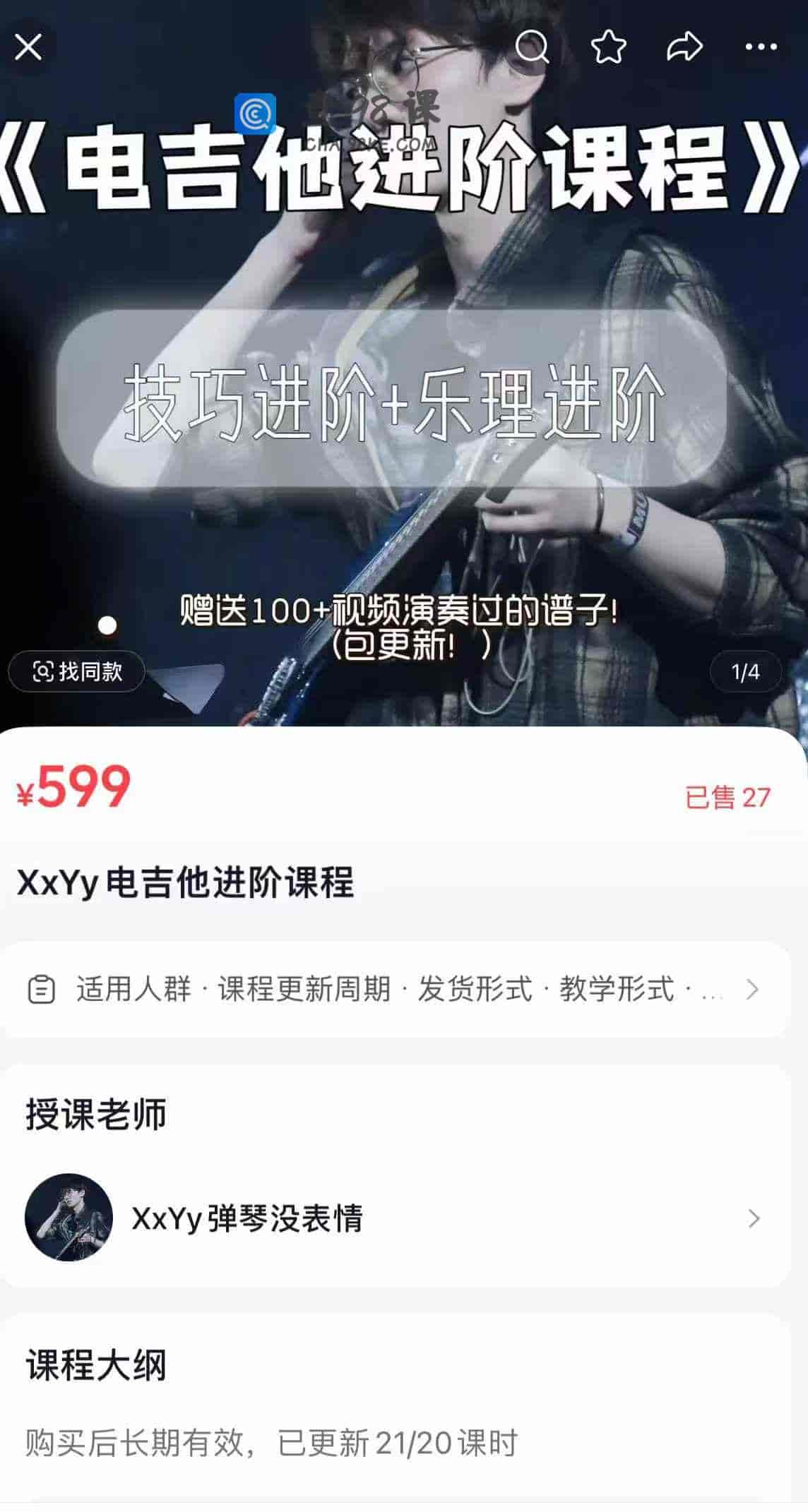This screenshot has height=1512, width=808.
Task: Tap the carousel dot indicator
Action: click(106, 625)
